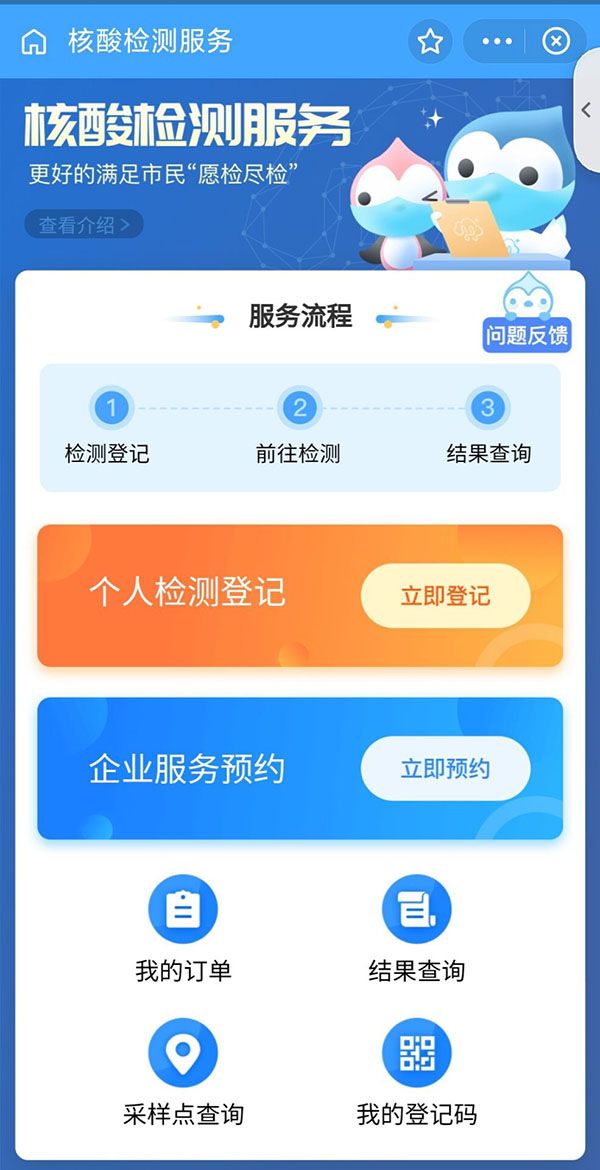Favorite this mini program with the star
Viewport: 600px width, 1170px height.
tap(430, 42)
